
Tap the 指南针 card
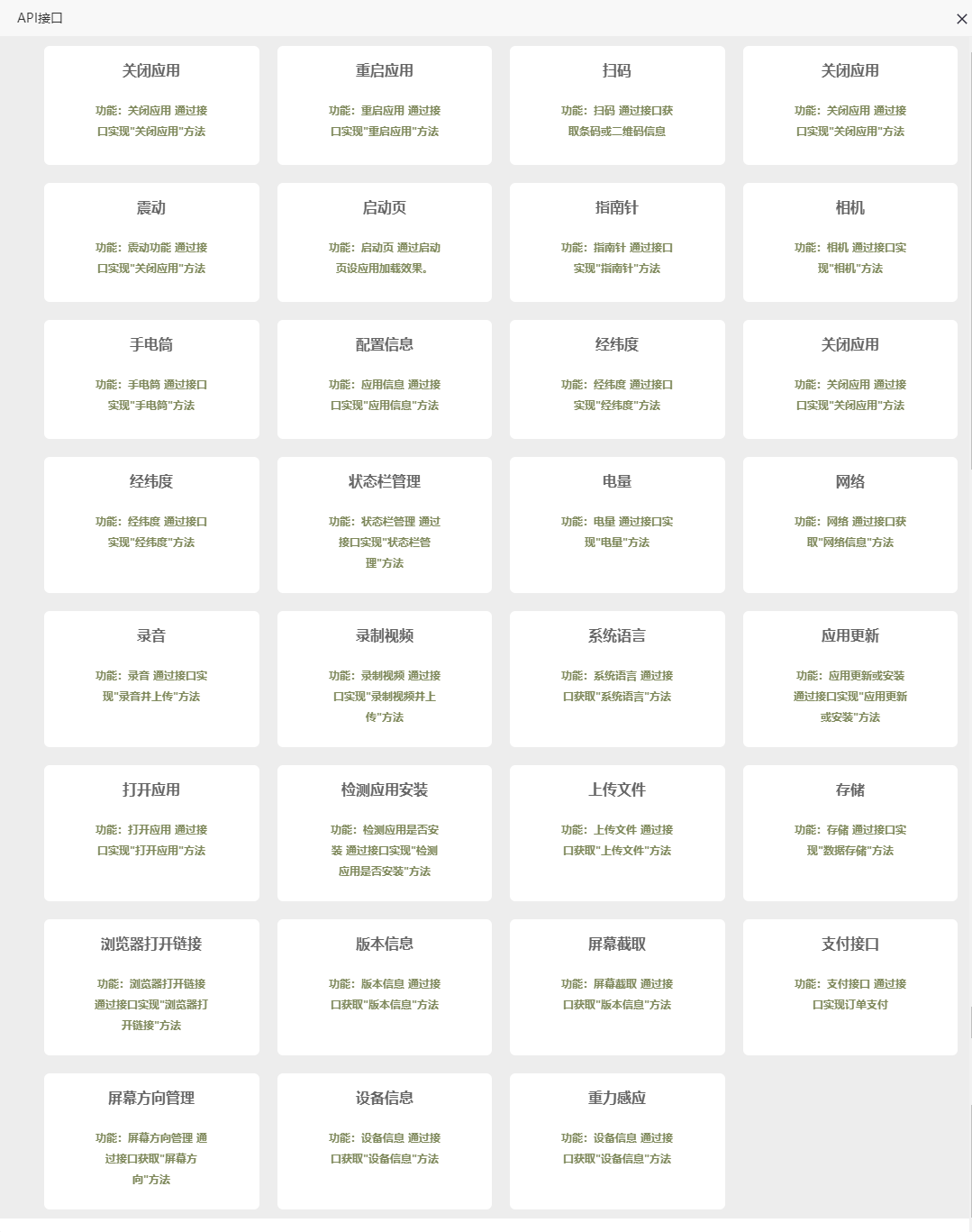point(617,242)
